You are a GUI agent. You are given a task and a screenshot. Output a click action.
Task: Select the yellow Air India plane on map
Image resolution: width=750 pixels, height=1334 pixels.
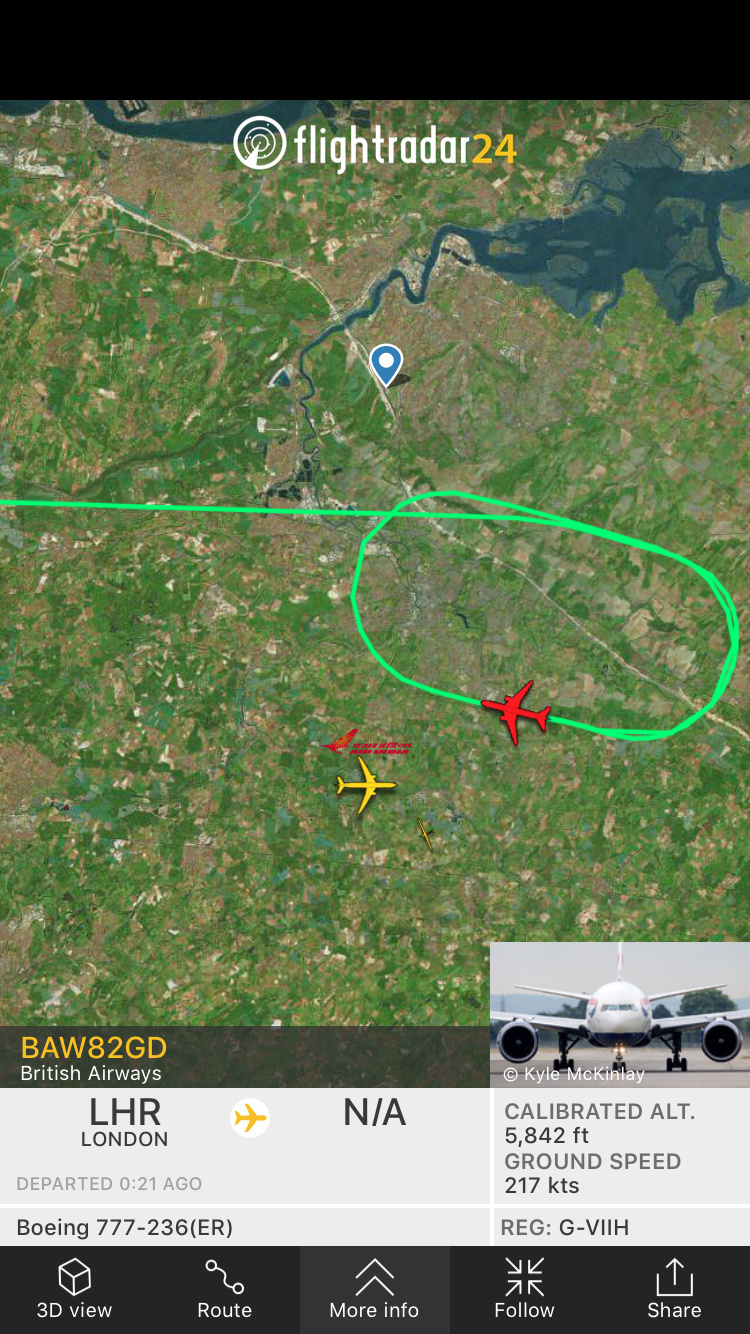point(366,784)
